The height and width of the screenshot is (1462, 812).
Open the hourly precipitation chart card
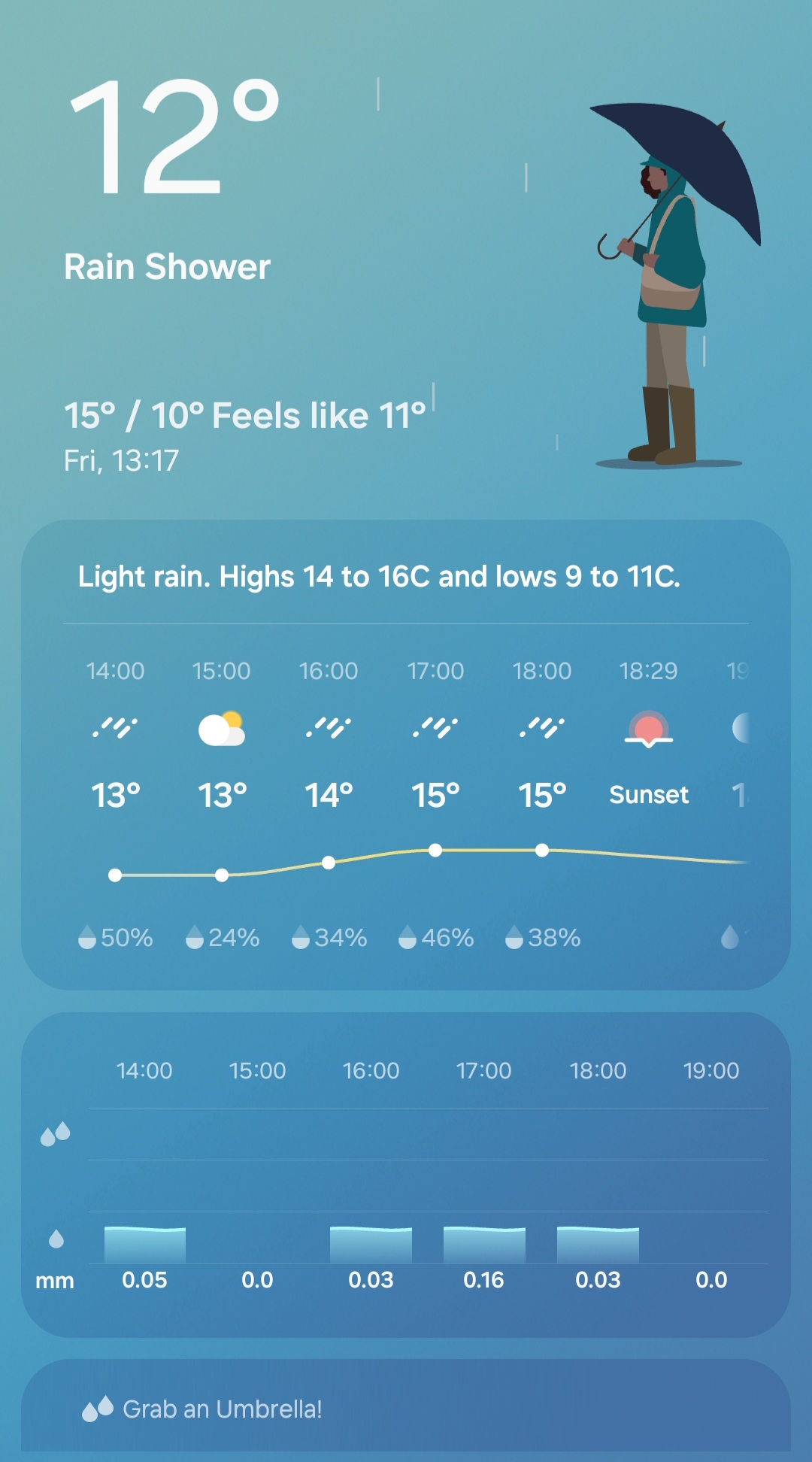pos(406,1173)
